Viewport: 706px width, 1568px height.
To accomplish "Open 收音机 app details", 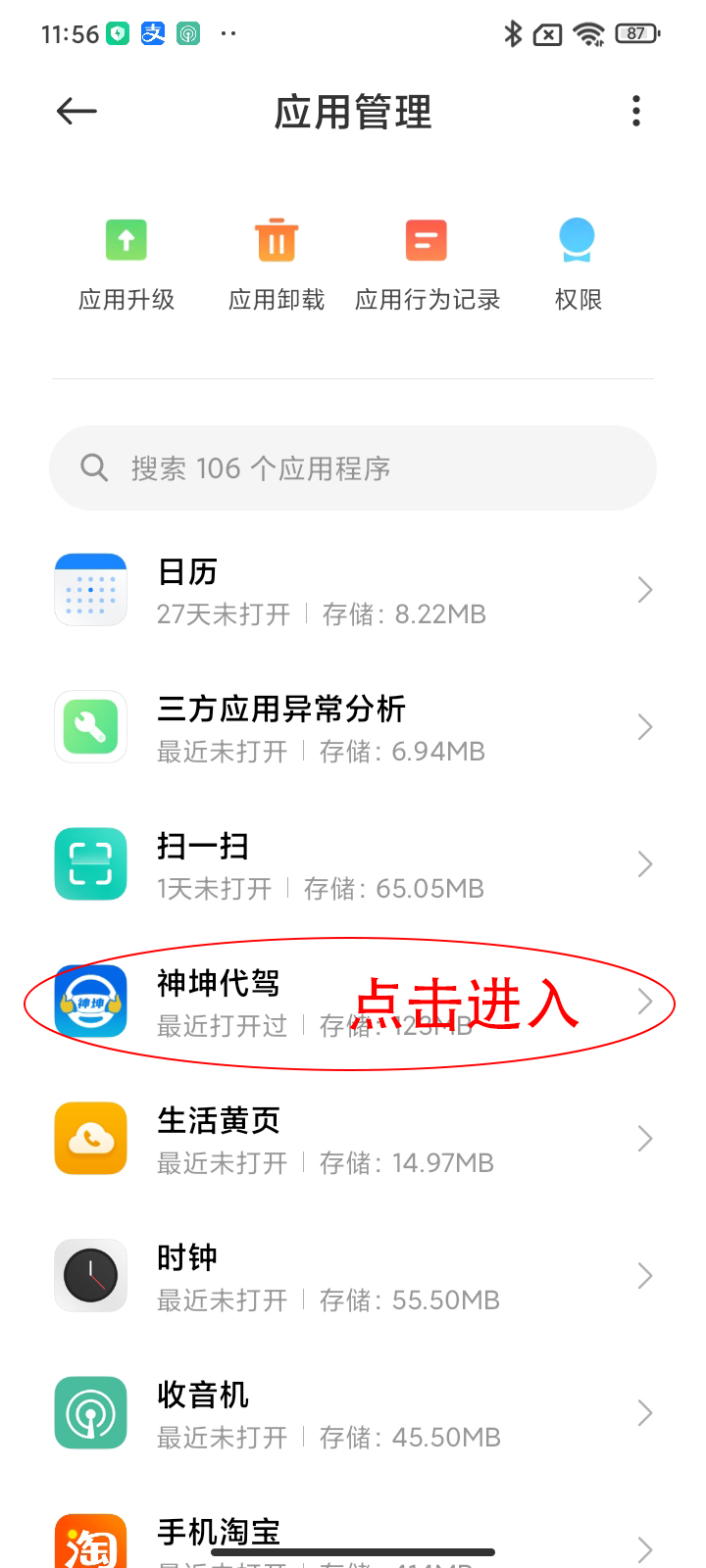I will (x=353, y=1414).
